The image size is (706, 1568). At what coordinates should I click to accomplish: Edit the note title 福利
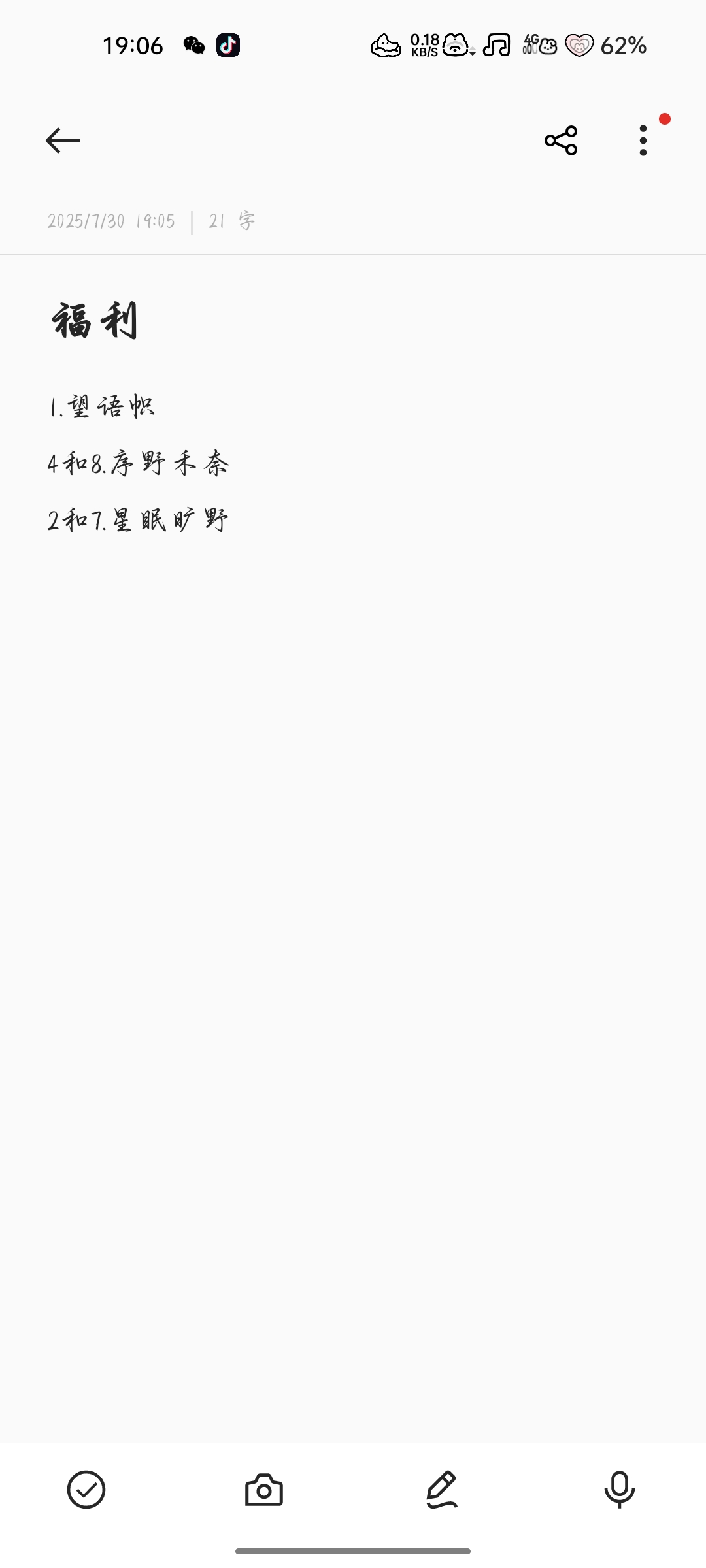click(x=95, y=321)
